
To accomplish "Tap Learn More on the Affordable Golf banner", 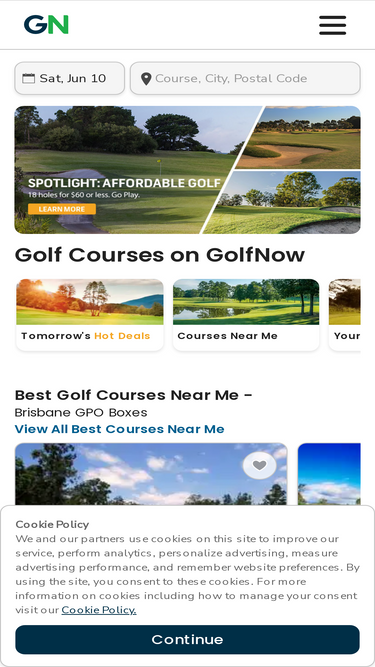I will [62, 209].
